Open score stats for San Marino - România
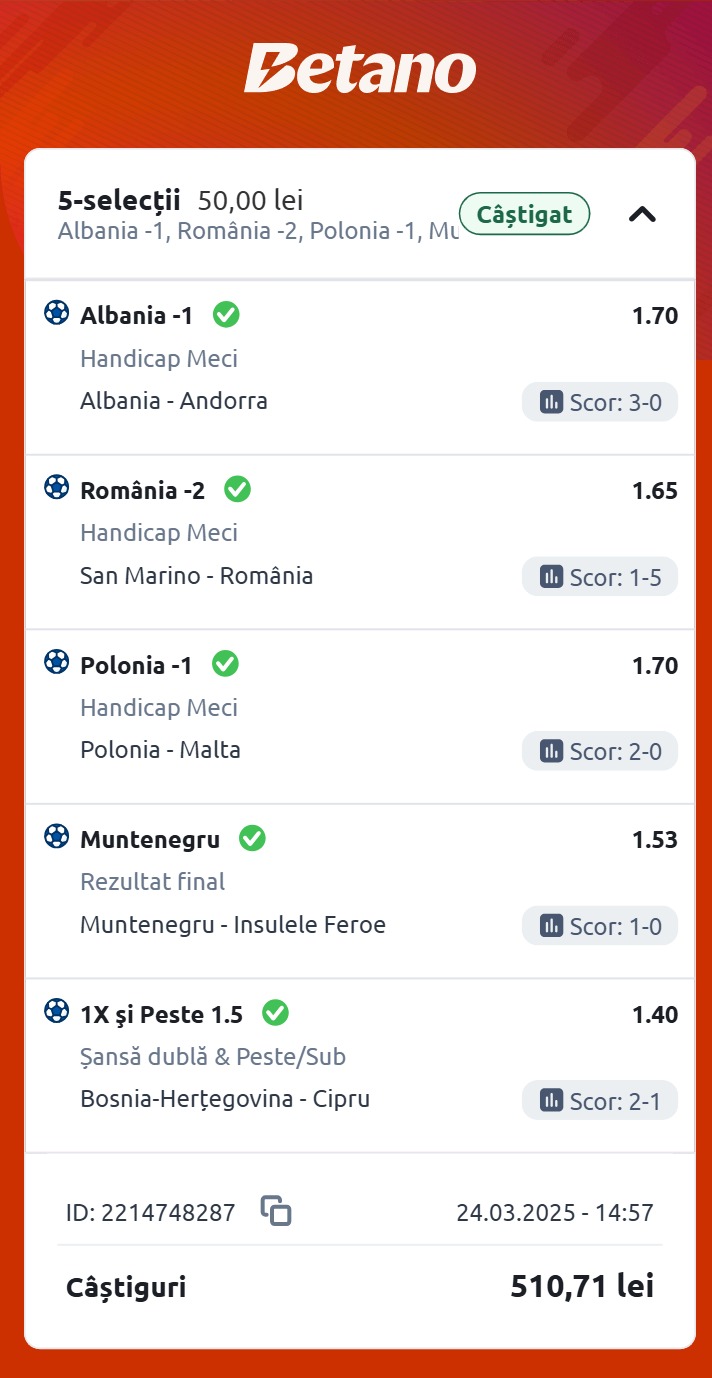712x1378 pixels. (600, 577)
